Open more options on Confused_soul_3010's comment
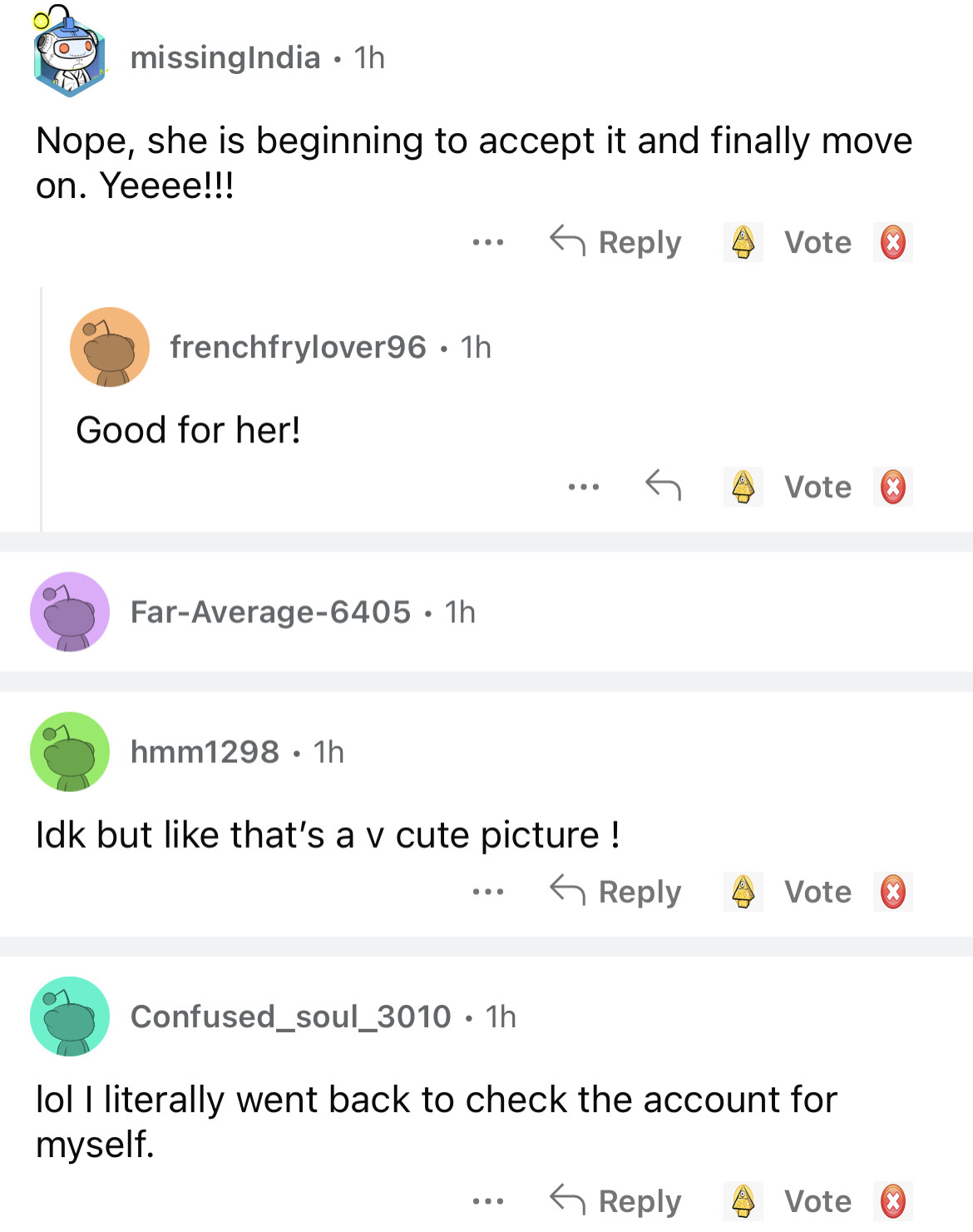The image size is (973, 1232). [x=487, y=1200]
